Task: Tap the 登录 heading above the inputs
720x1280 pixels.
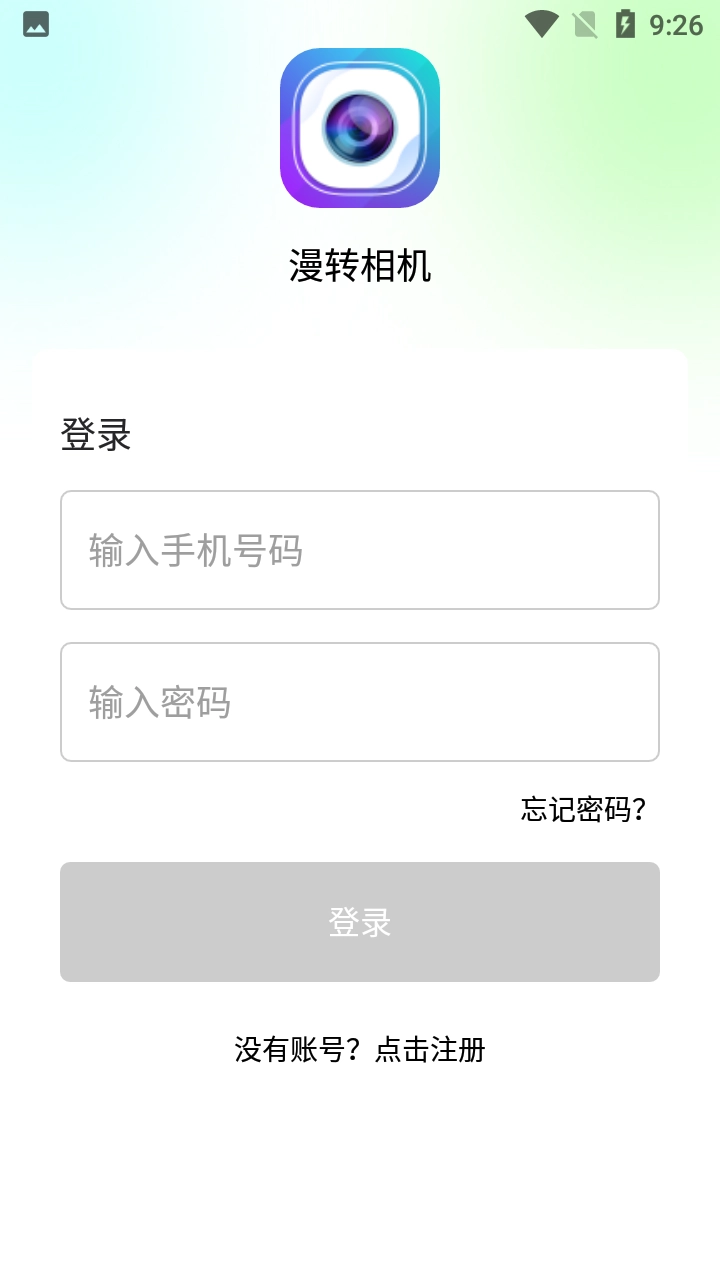Action: [x=98, y=434]
